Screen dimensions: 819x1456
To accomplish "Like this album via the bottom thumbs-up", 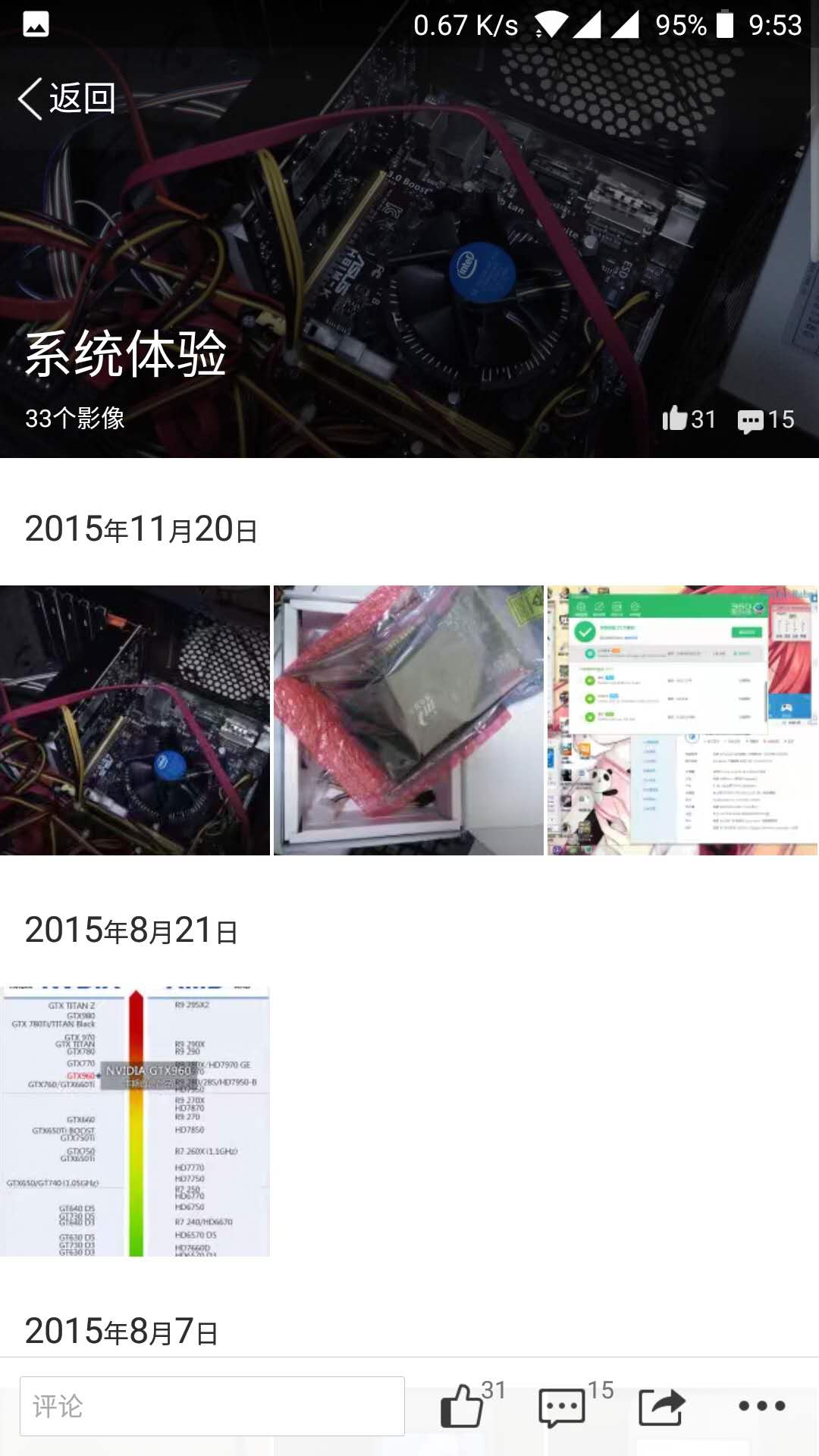I will 463,1406.
